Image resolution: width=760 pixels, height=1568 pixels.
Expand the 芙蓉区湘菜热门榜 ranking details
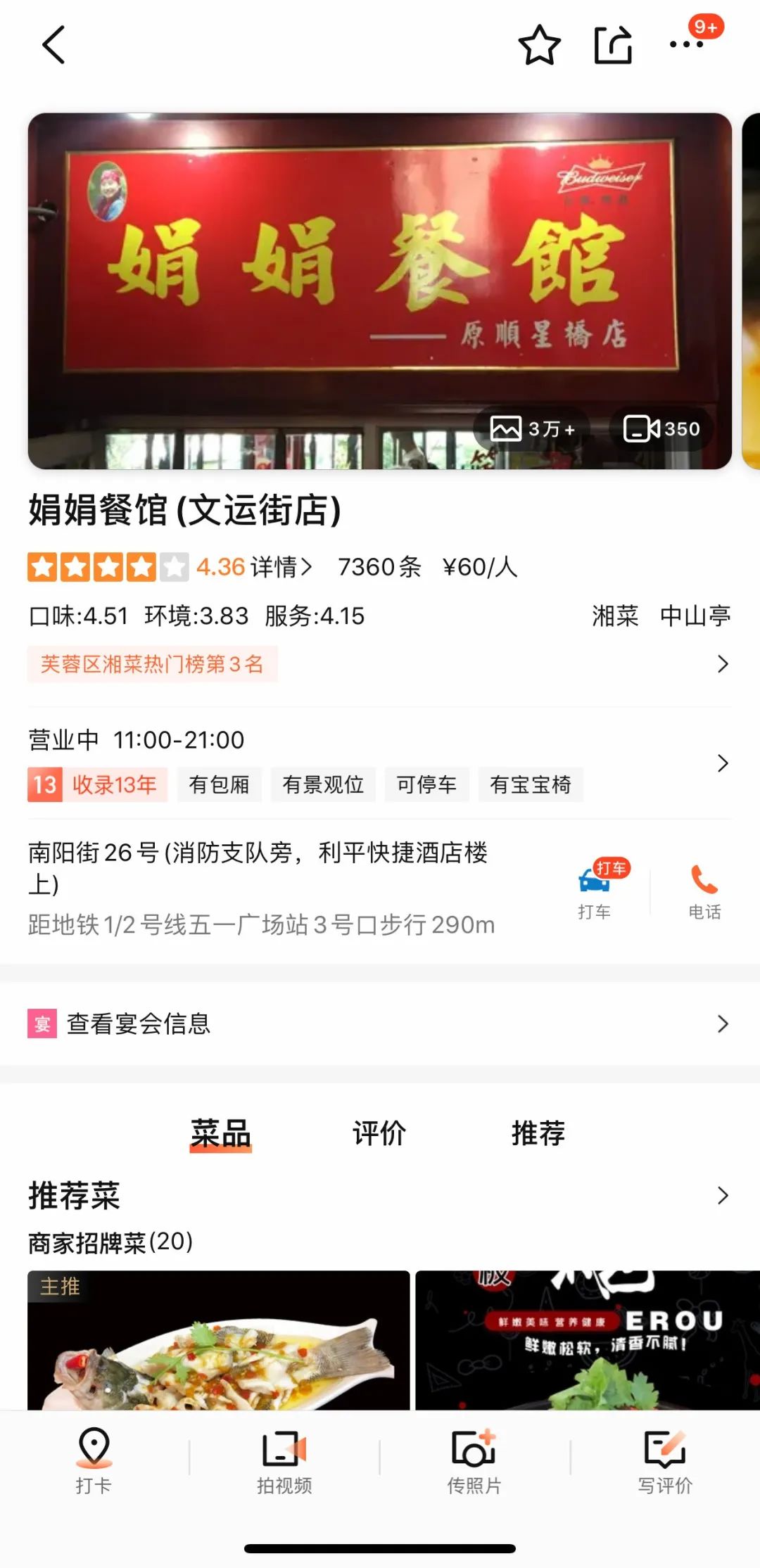152,665
